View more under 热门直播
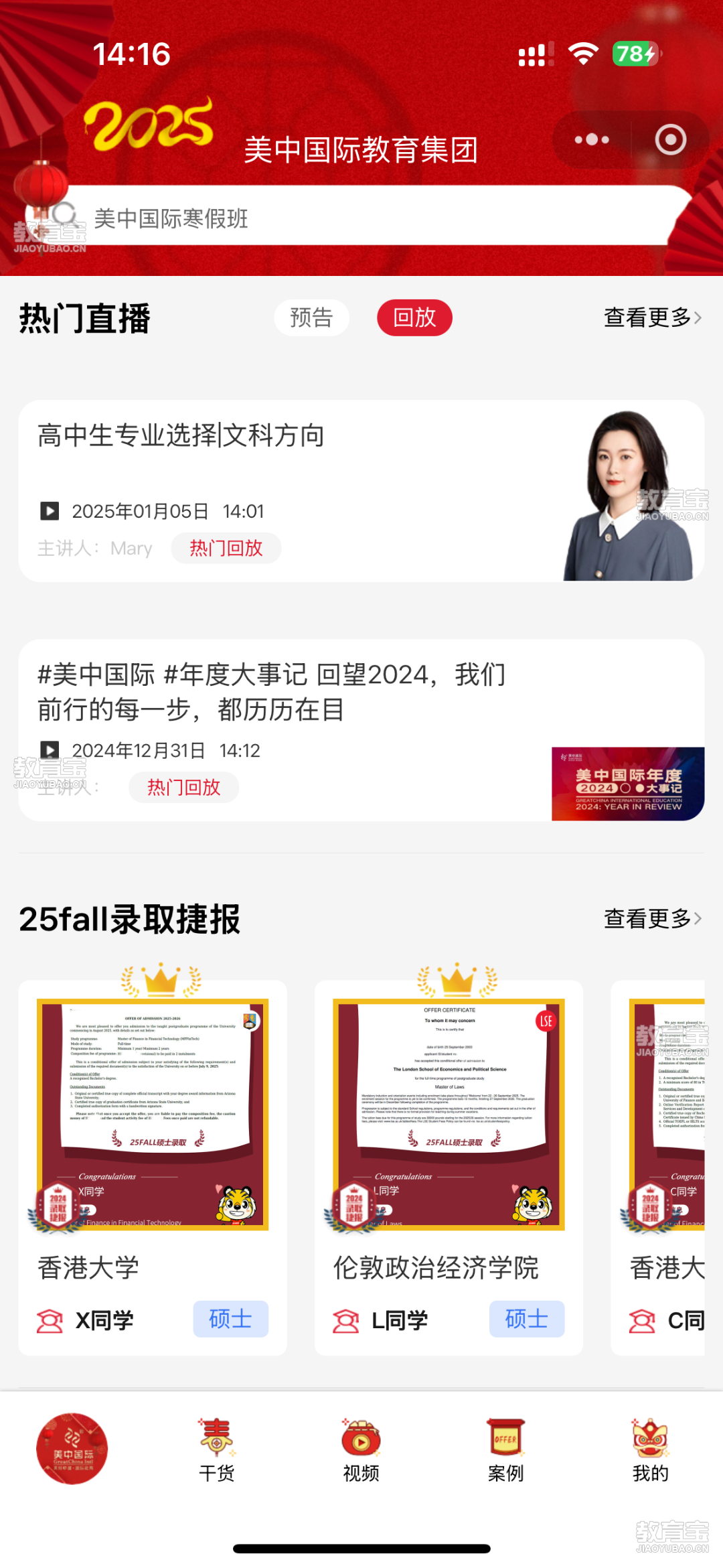The height and width of the screenshot is (1568, 723). tap(652, 317)
